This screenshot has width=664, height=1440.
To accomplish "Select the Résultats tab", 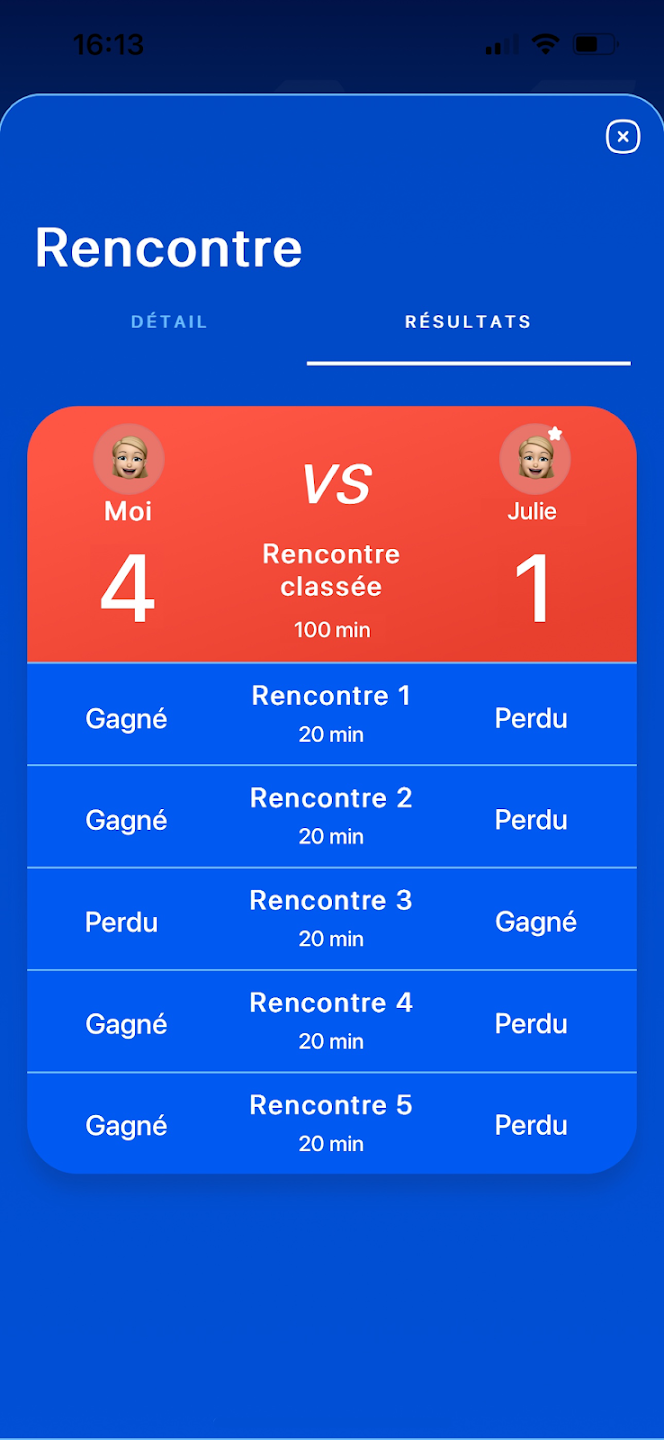I will point(468,322).
